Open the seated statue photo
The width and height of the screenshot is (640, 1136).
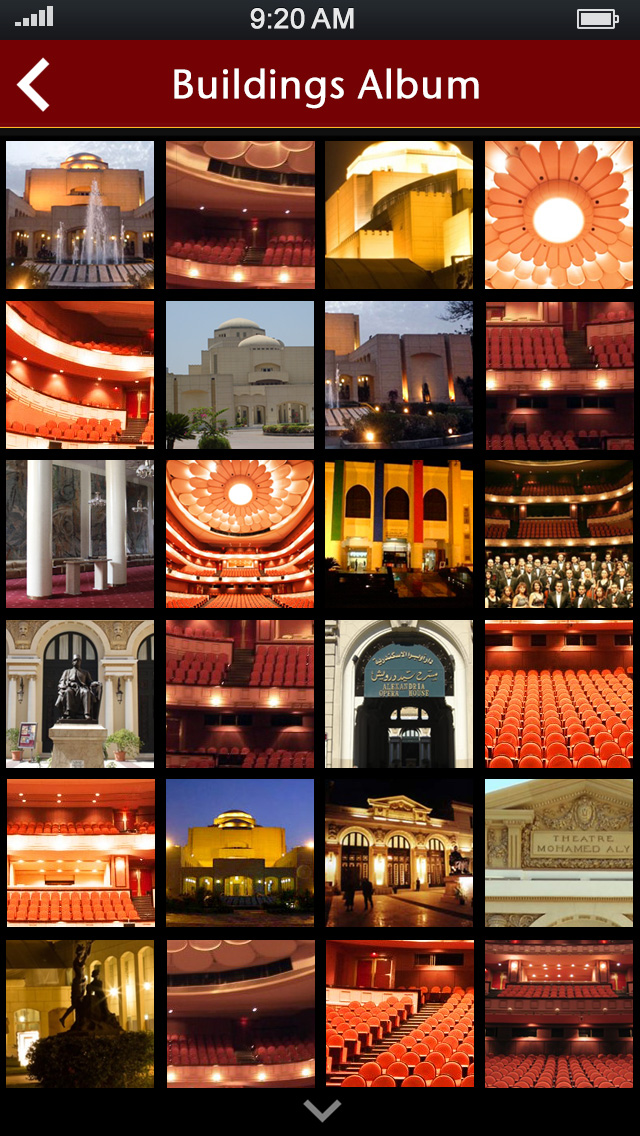tap(80, 694)
